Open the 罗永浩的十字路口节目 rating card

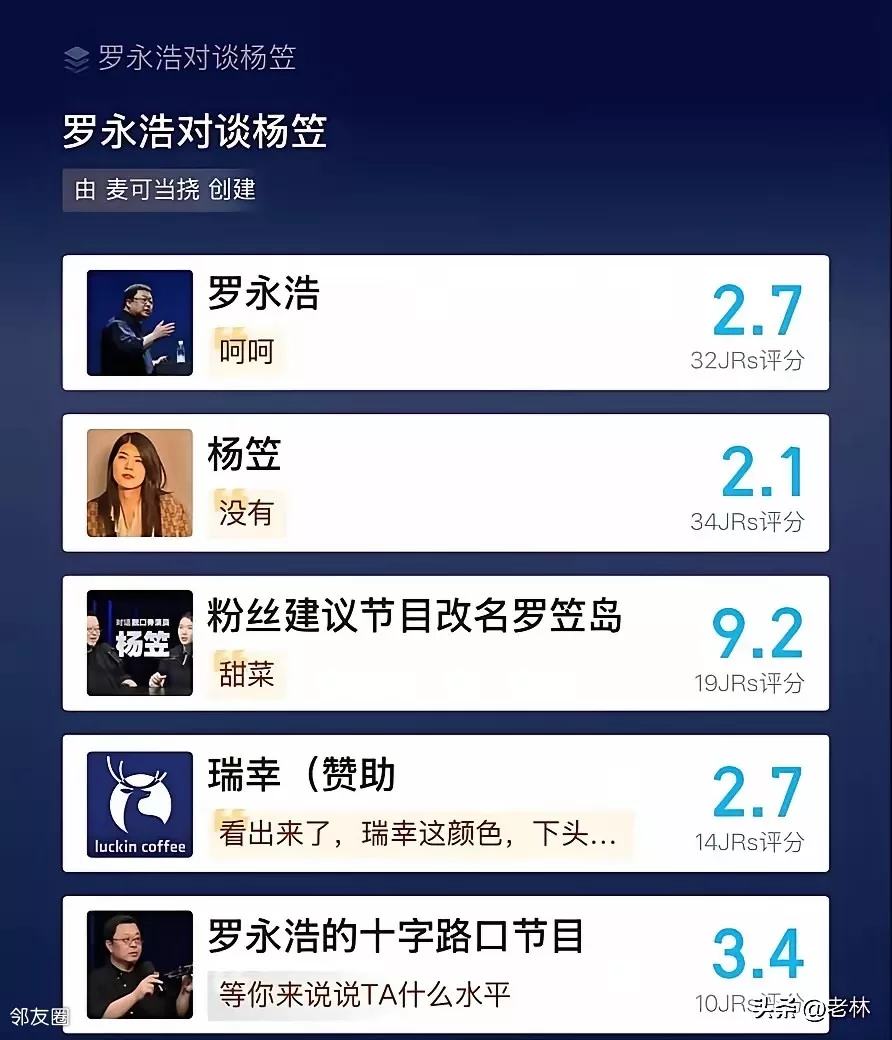point(445,962)
